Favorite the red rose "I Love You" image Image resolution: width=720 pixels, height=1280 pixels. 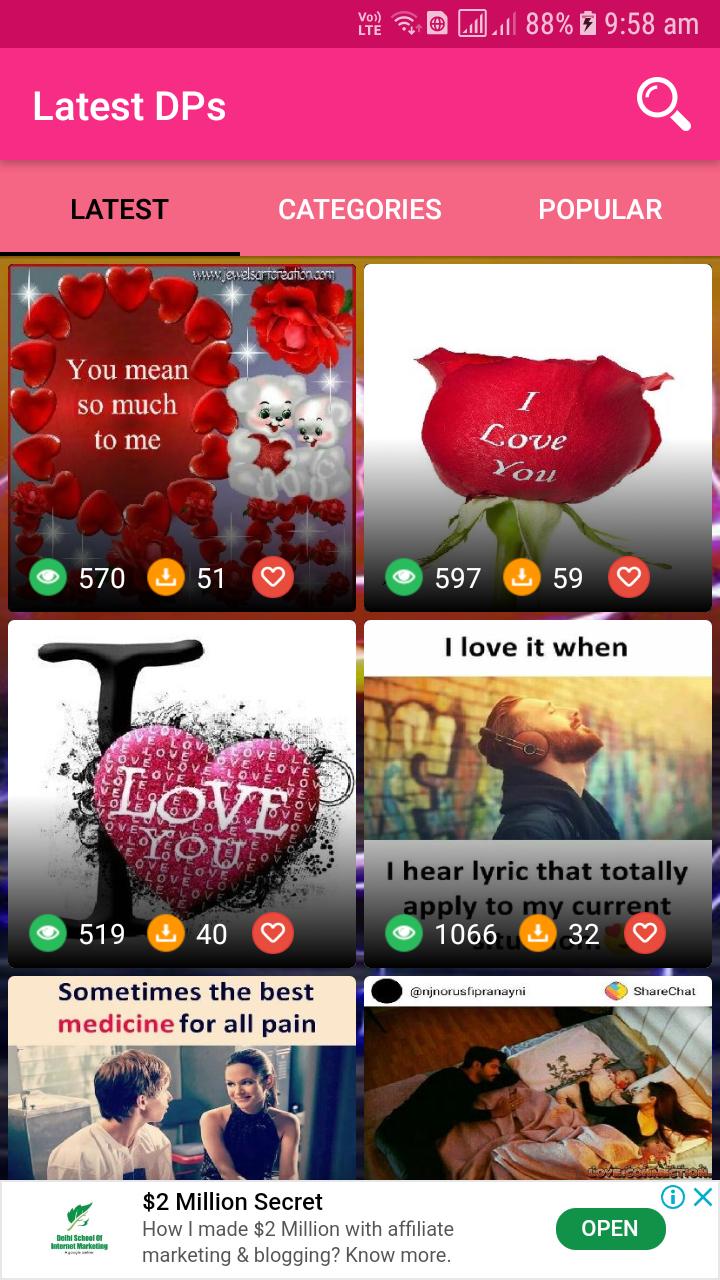coord(628,577)
